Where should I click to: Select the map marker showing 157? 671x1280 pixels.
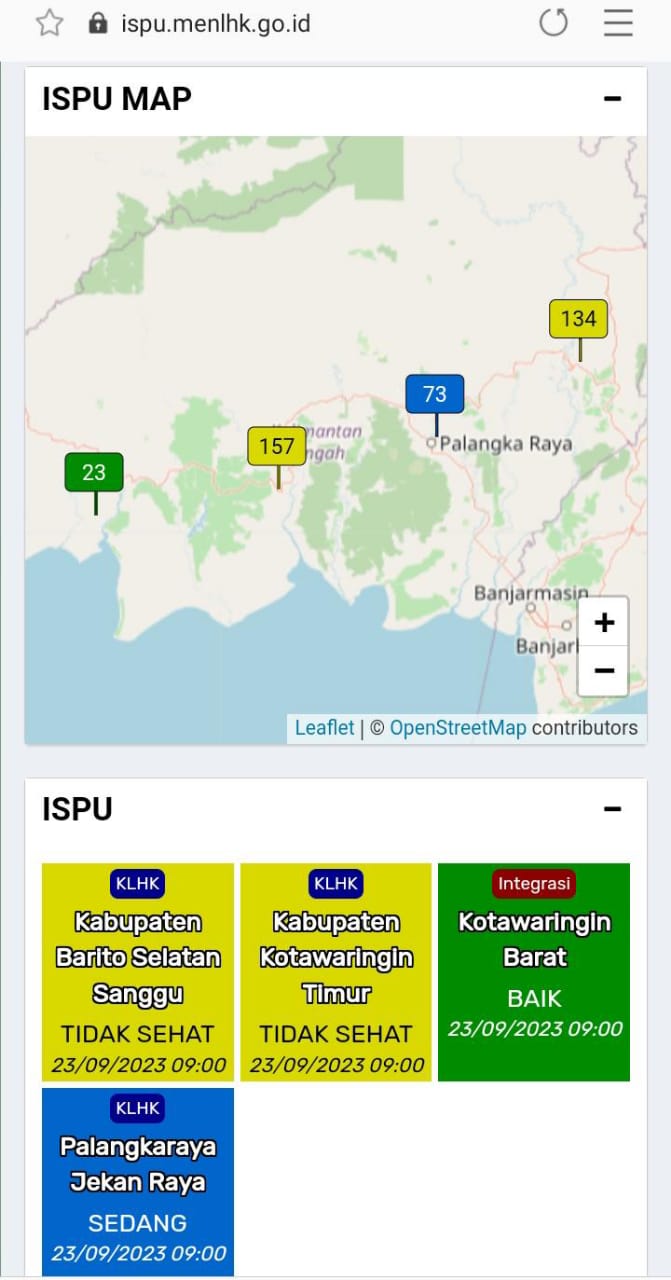click(x=276, y=446)
